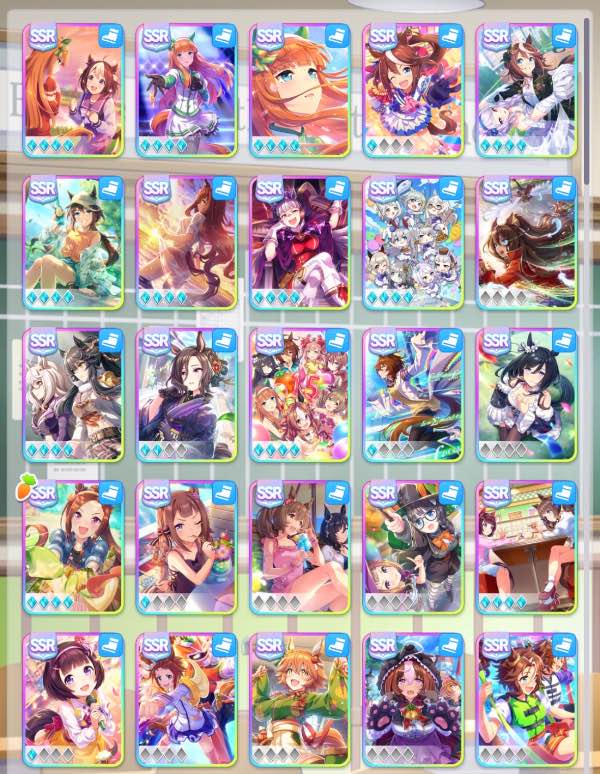
Task: Open the card showing girls at a café table
Action: (x=526, y=547)
